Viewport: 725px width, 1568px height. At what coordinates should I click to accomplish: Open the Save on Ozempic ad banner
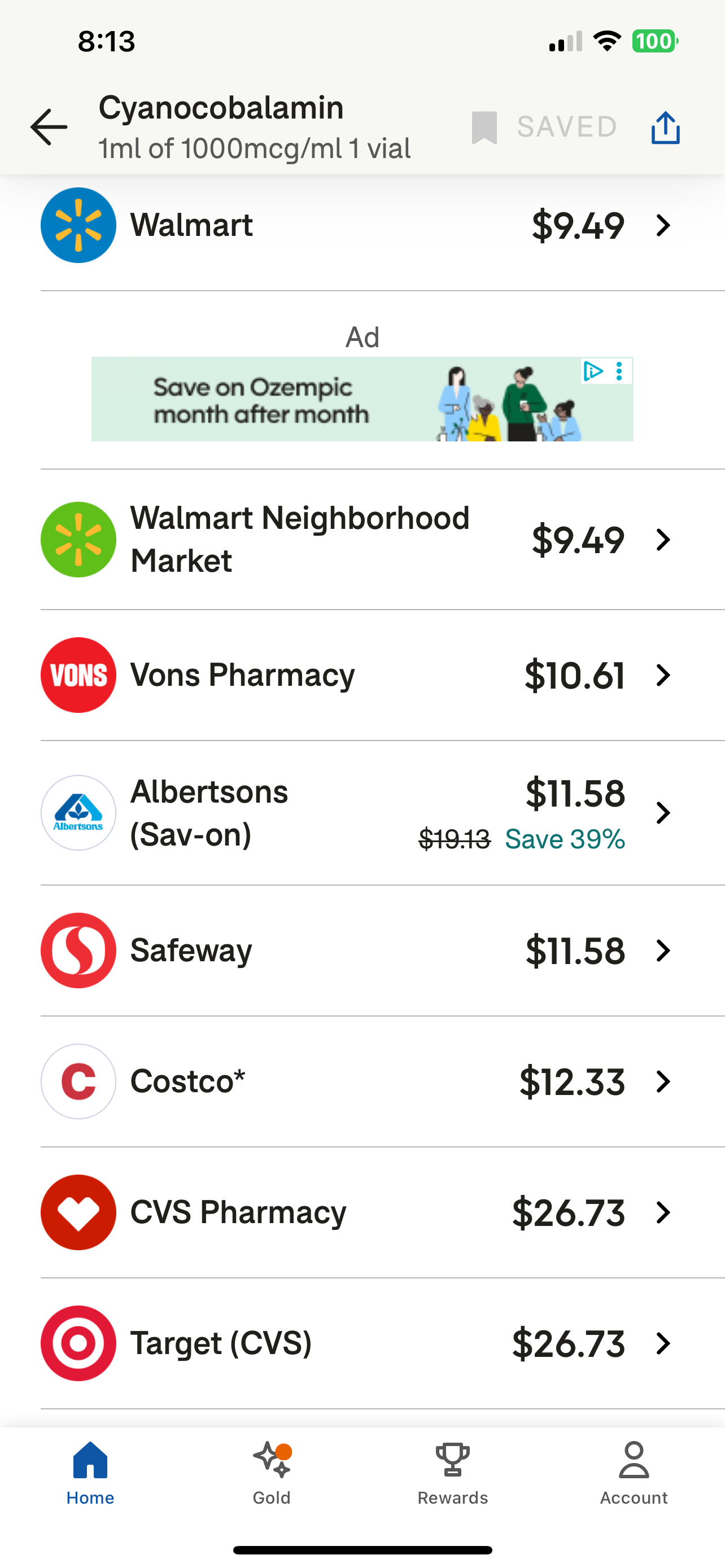[362, 398]
